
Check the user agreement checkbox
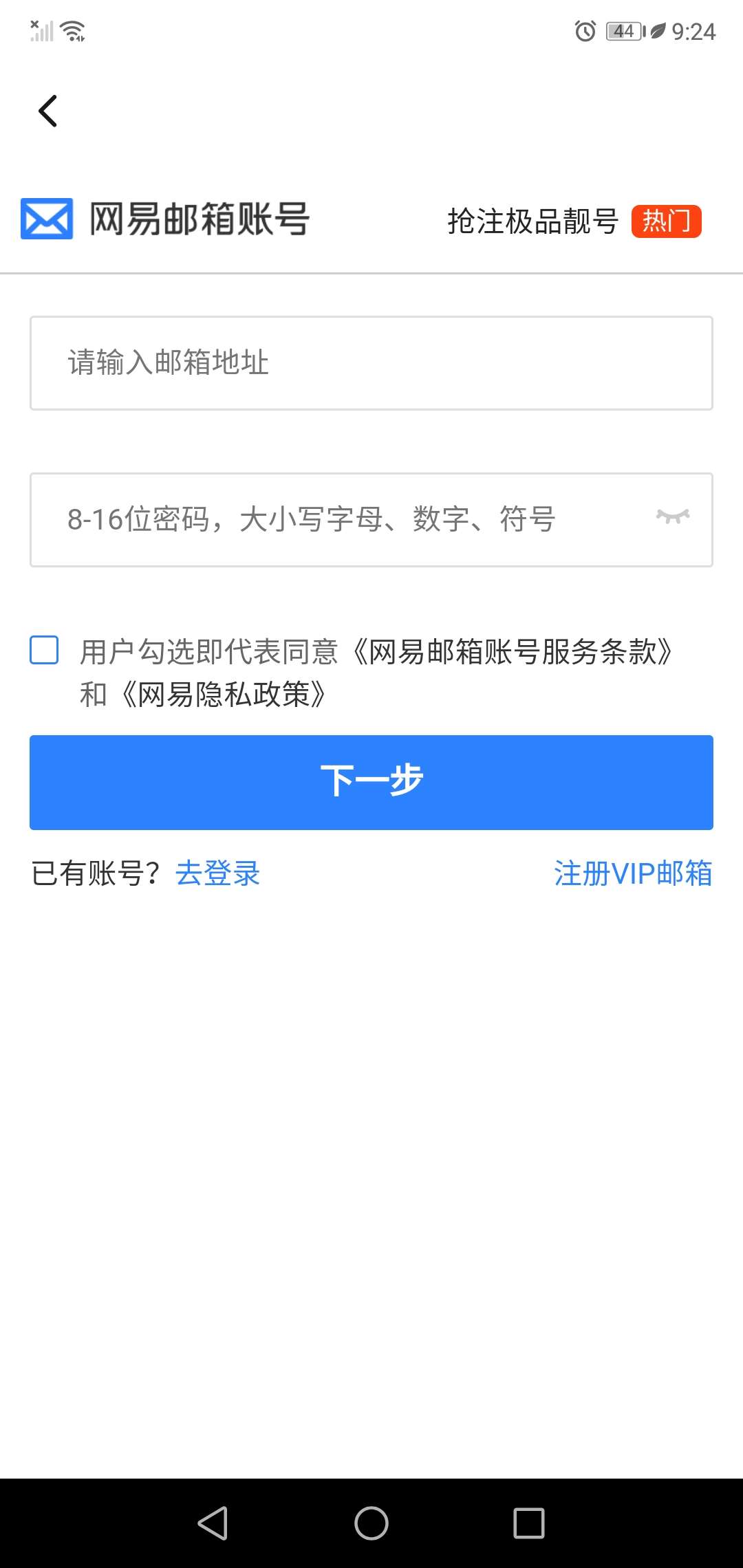[x=44, y=650]
